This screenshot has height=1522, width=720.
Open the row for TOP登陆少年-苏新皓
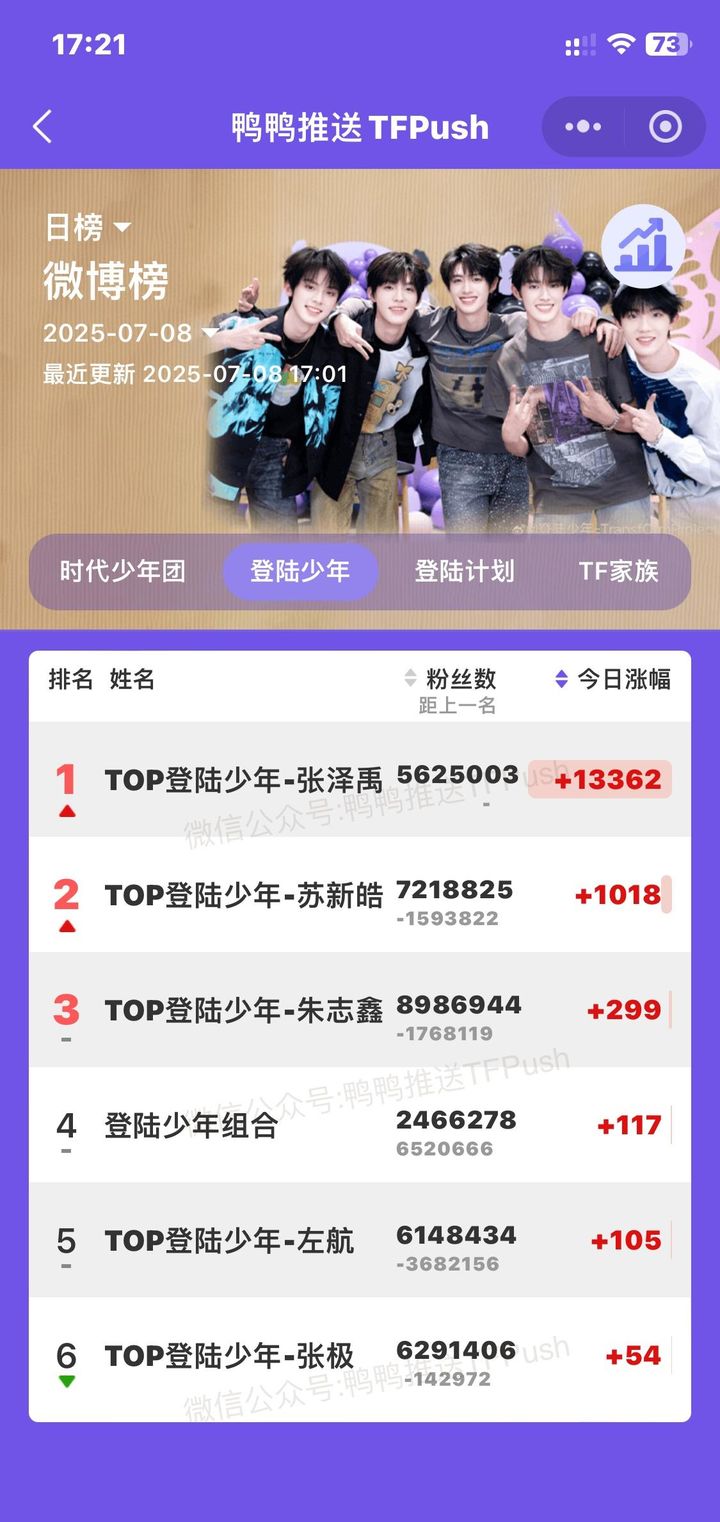point(244,895)
